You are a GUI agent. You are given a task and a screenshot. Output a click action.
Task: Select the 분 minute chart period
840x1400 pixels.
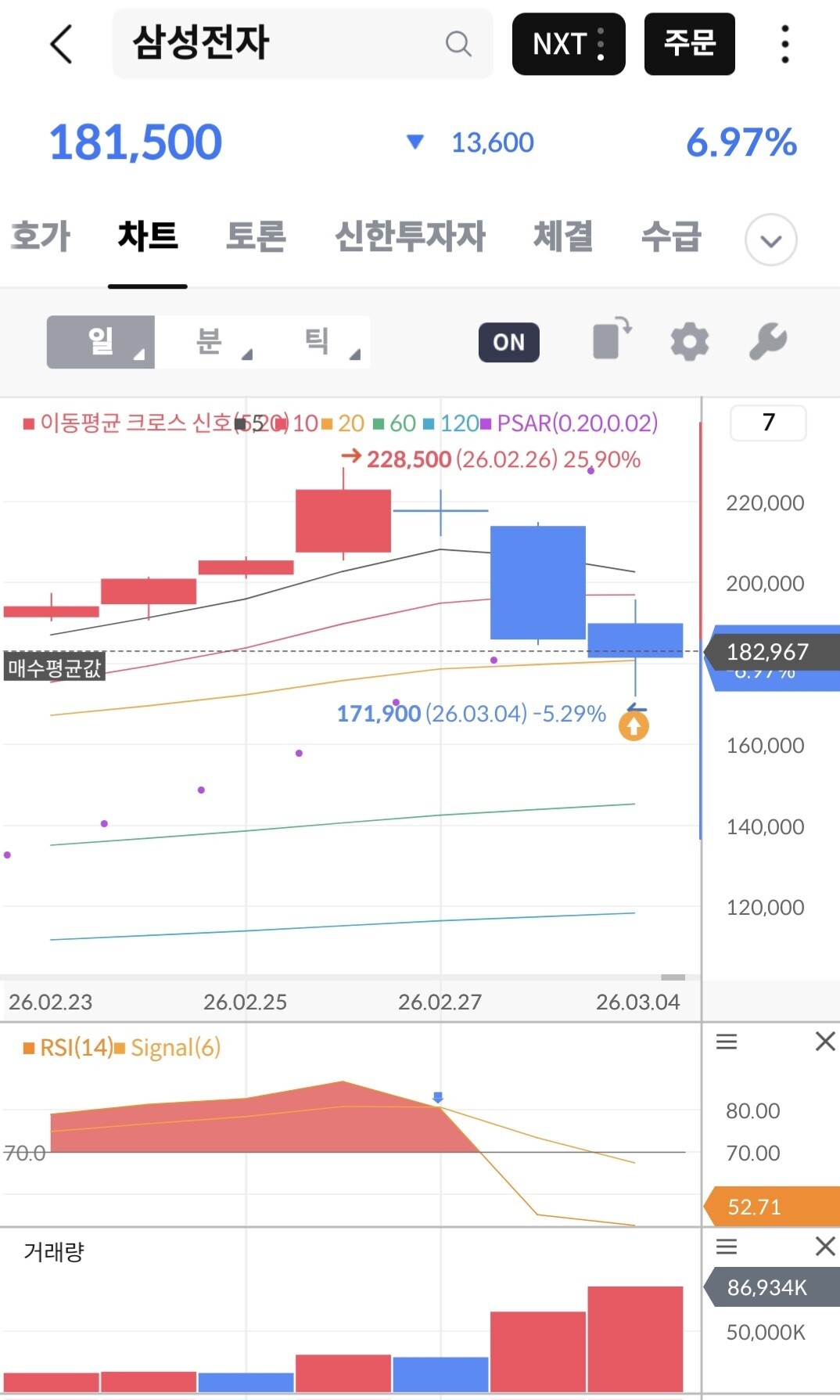209,342
